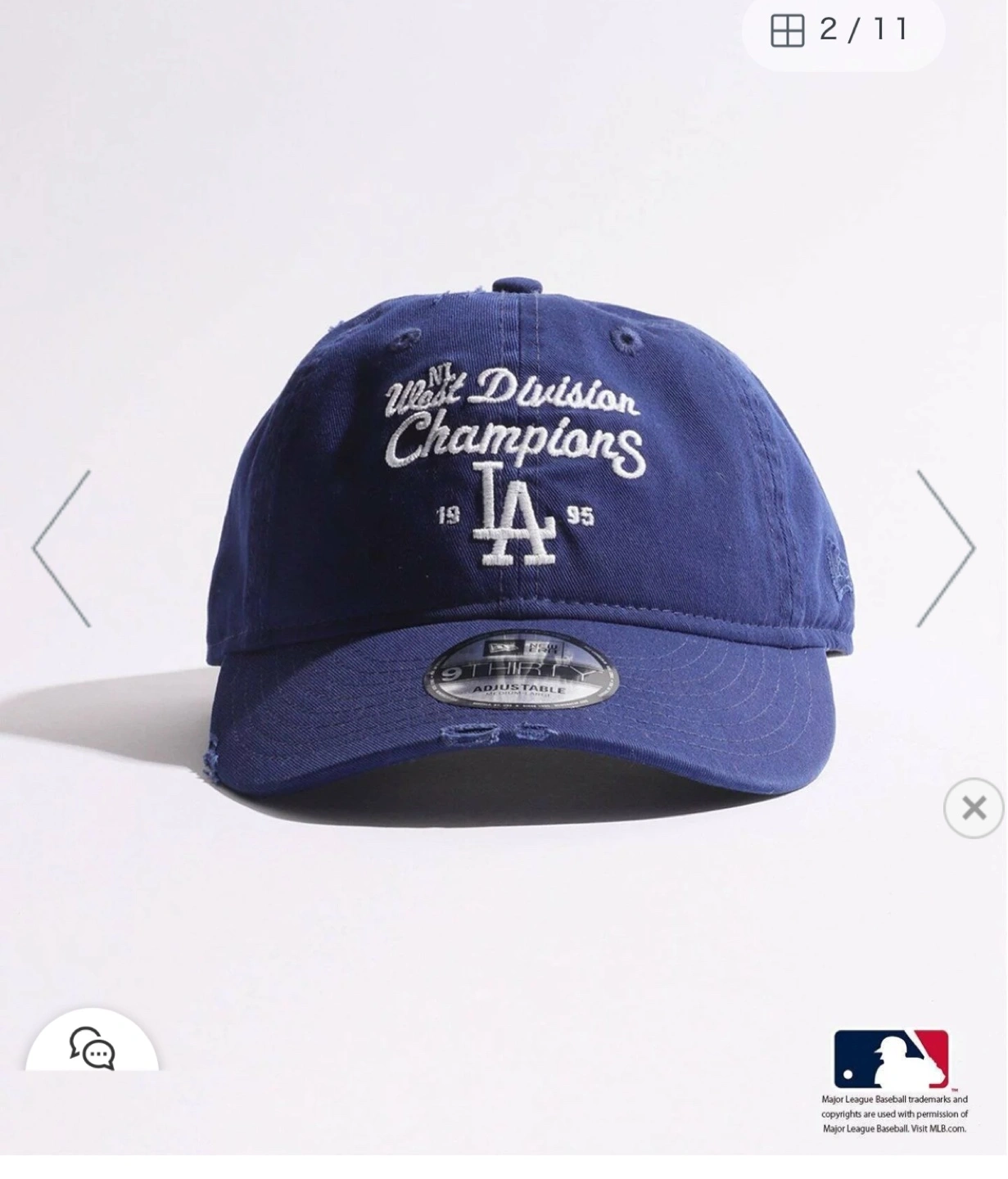Go to the previous product image

(61, 549)
